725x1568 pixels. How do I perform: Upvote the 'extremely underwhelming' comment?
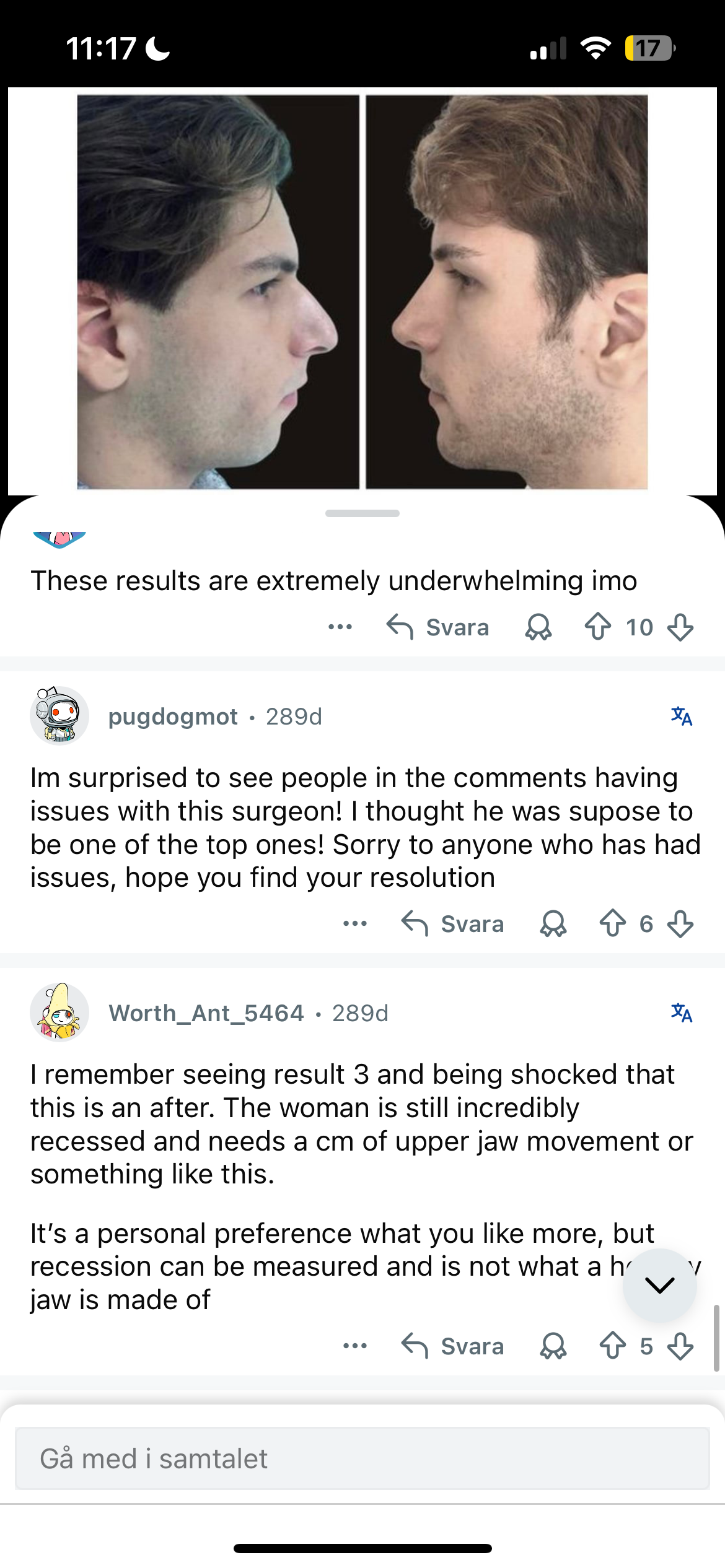point(598,627)
